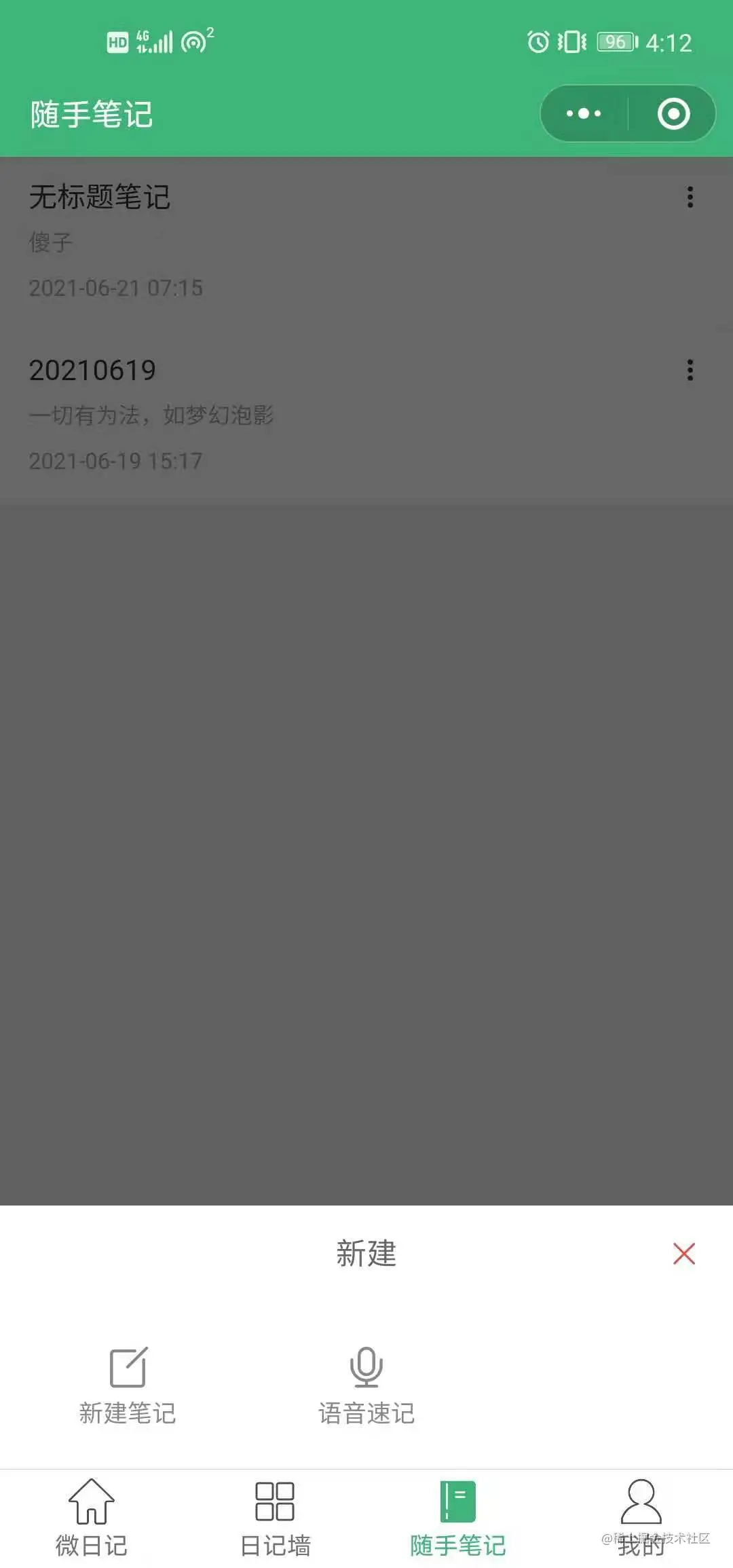The width and height of the screenshot is (733, 1568).
Task: Start voice memo with 语音速记
Action: 366,1385
